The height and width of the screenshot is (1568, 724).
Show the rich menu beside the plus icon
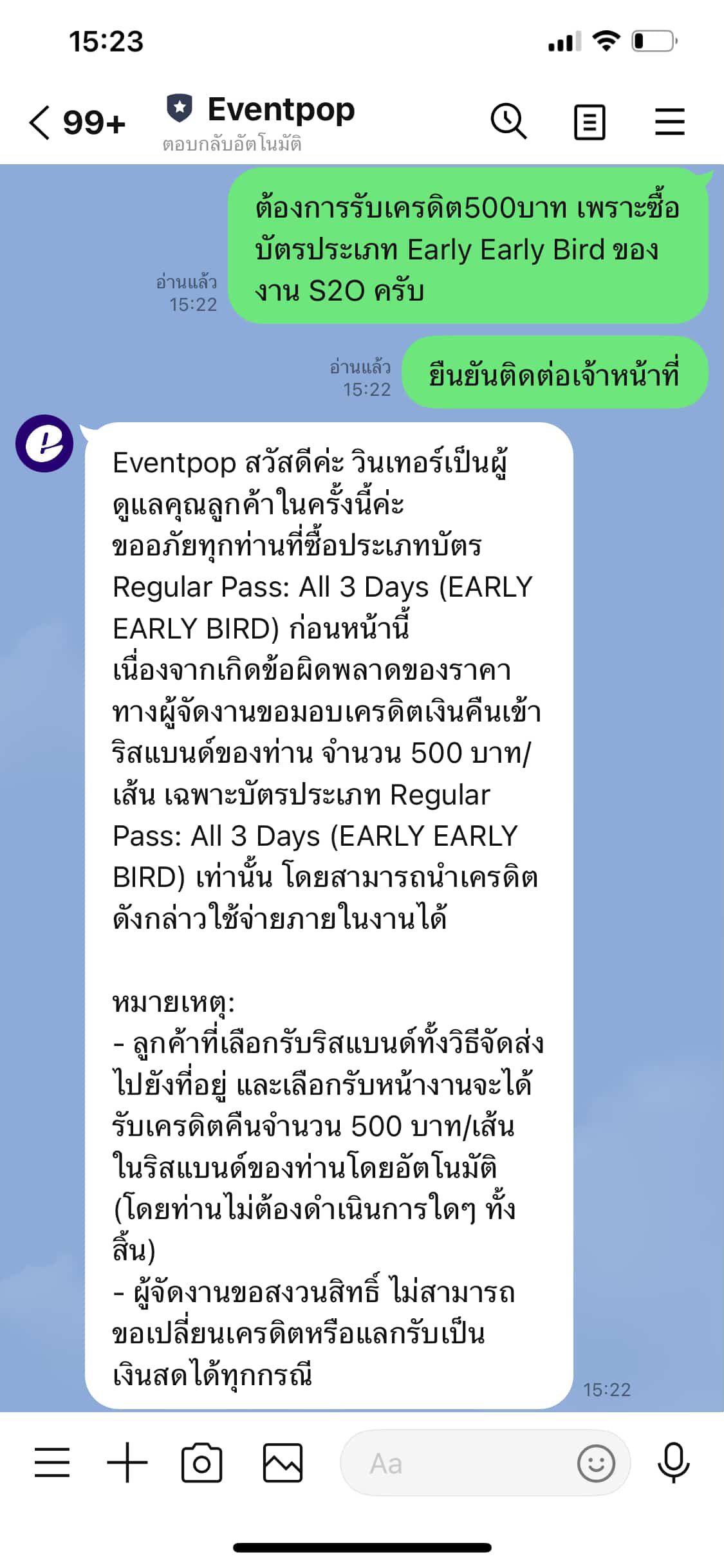pos(52,1462)
